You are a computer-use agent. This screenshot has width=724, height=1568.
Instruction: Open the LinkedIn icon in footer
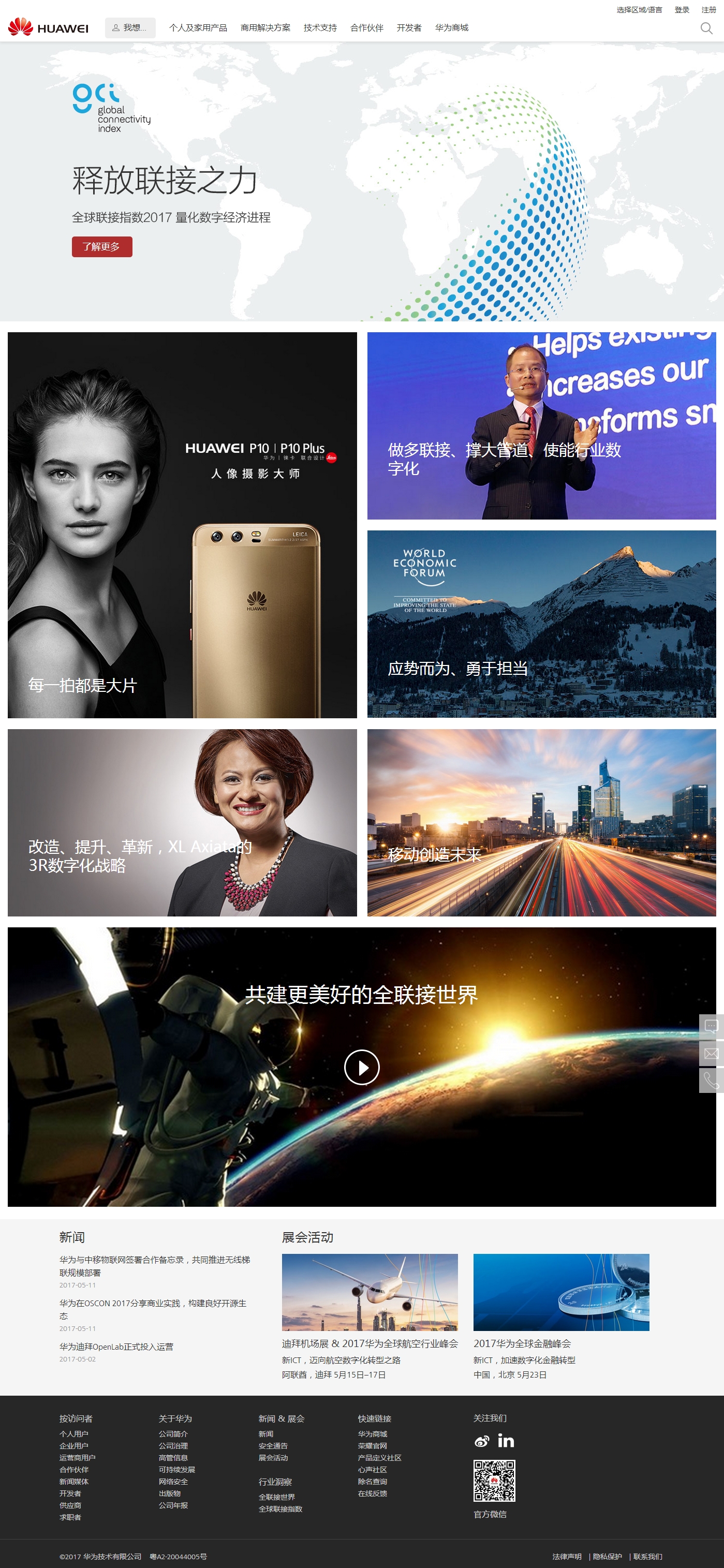[x=506, y=1441]
